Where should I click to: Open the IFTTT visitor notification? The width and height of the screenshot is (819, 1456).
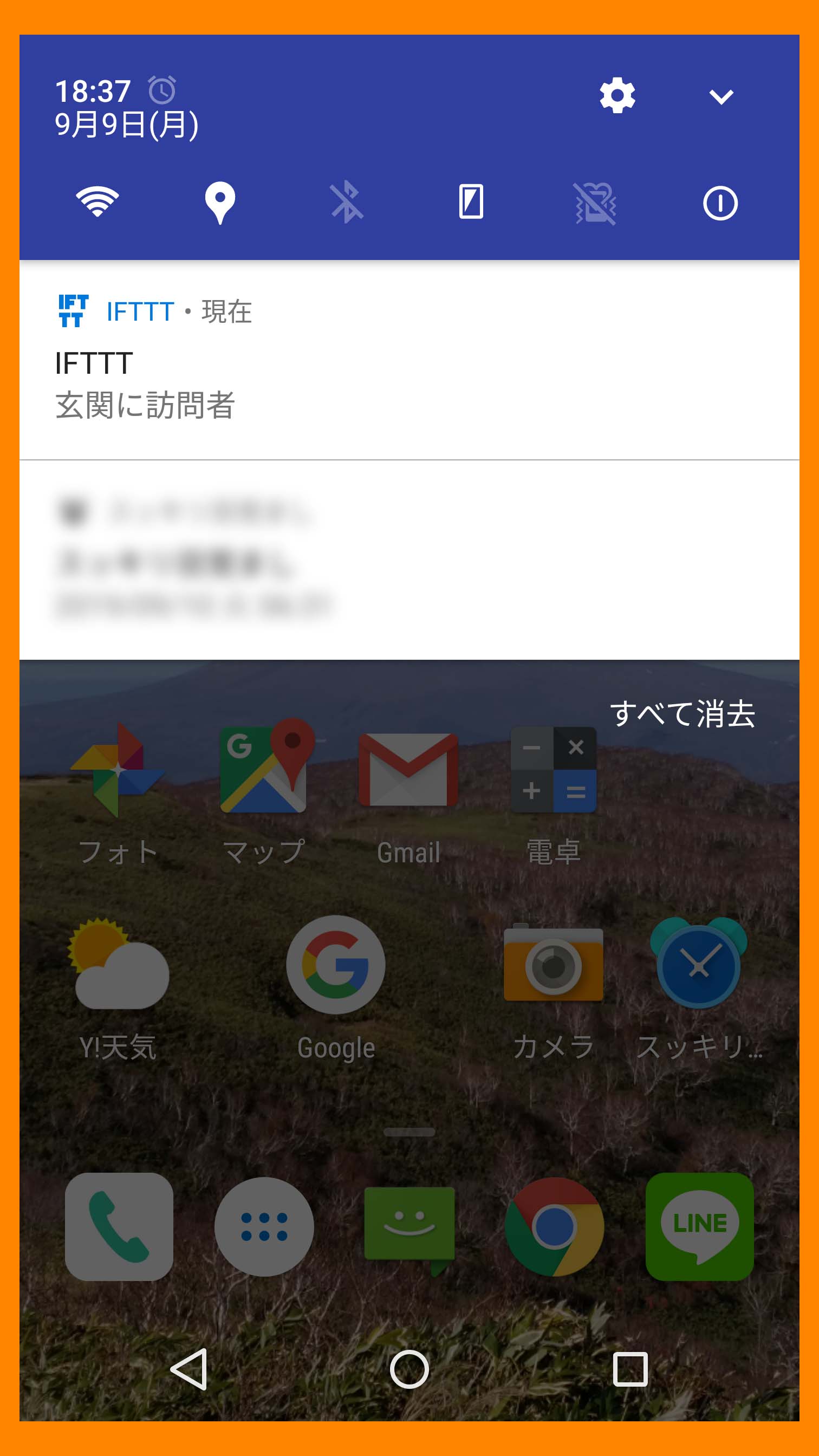click(x=409, y=361)
